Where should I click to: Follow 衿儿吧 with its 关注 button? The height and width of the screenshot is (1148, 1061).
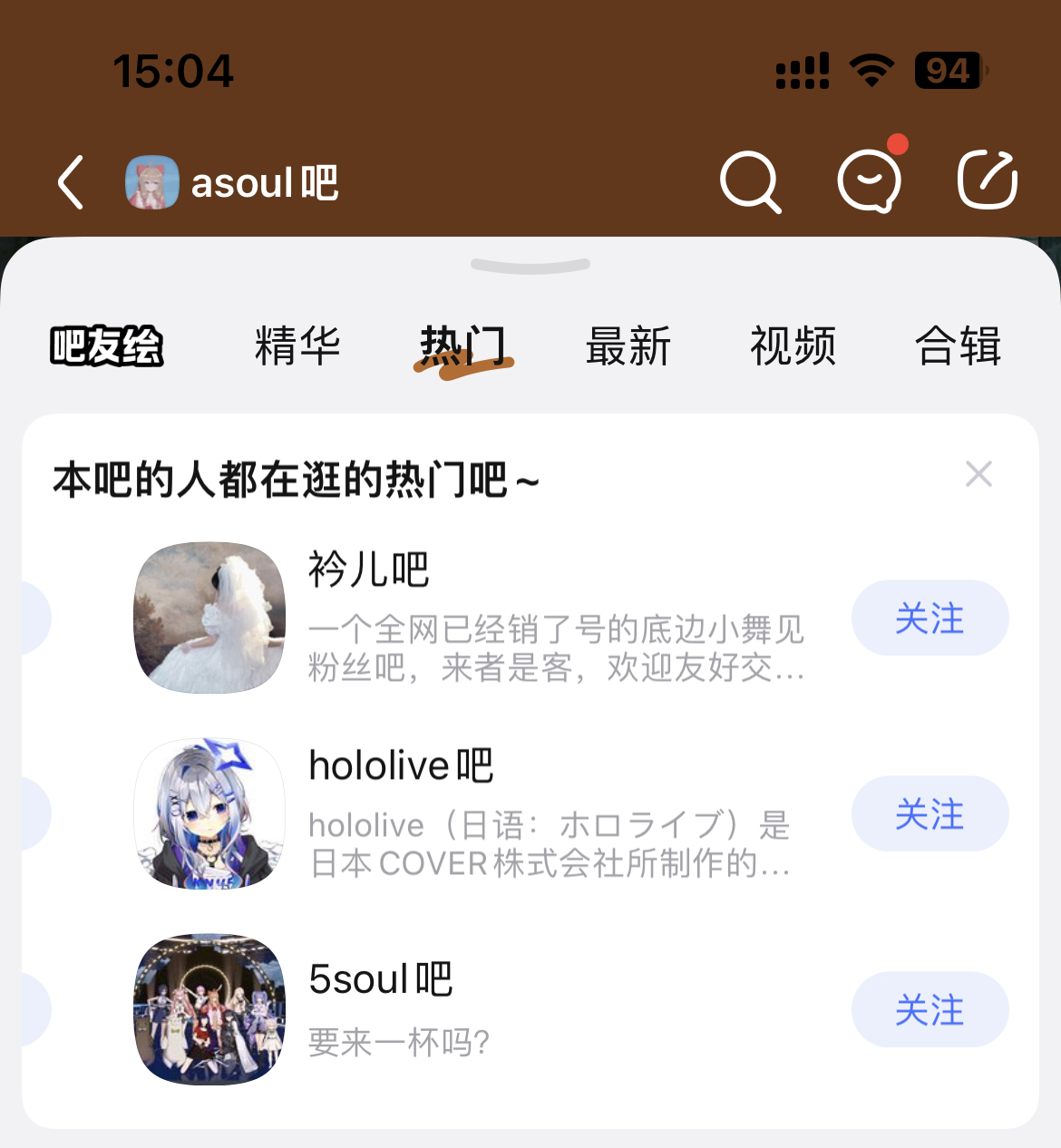coord(930,618)
